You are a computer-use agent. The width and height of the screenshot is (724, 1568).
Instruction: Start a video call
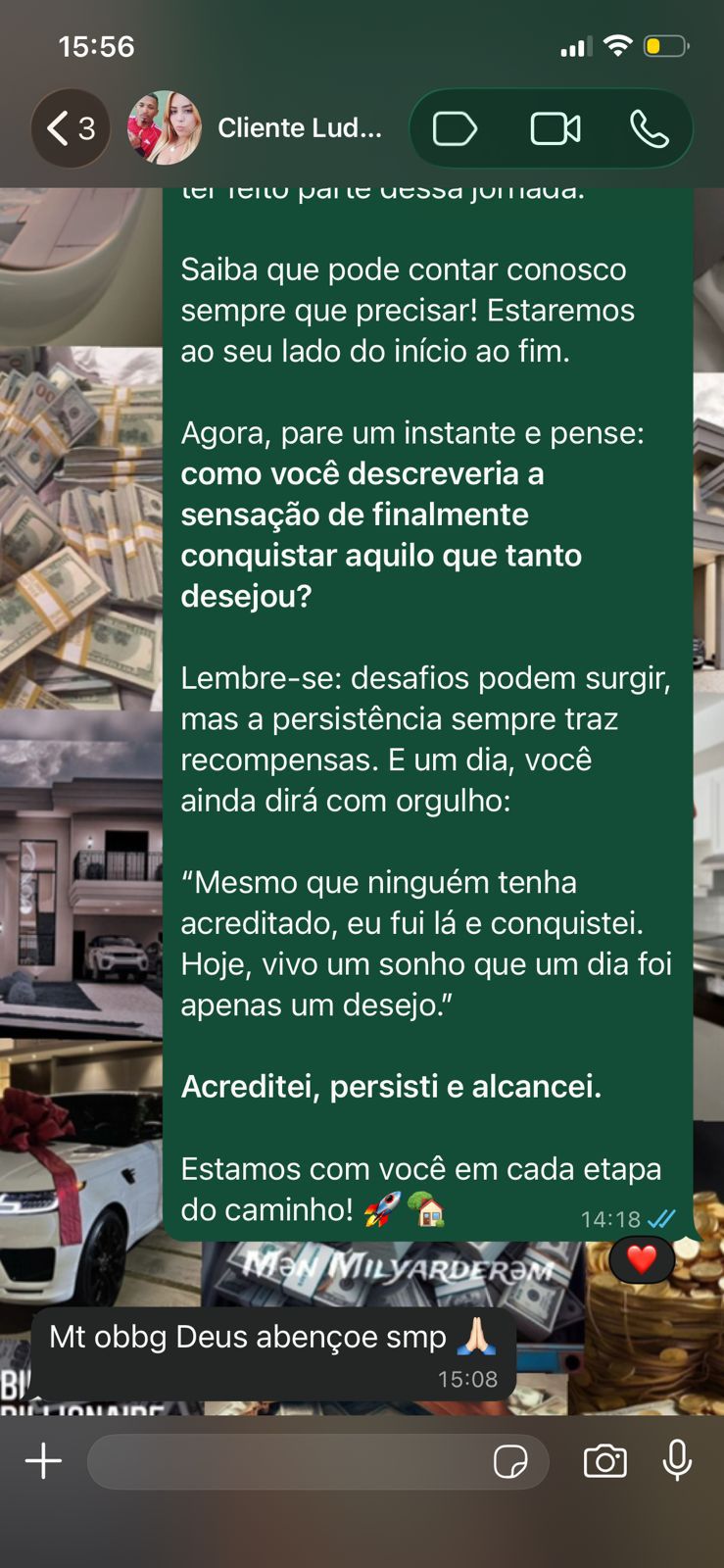click(x=555, y=128)
